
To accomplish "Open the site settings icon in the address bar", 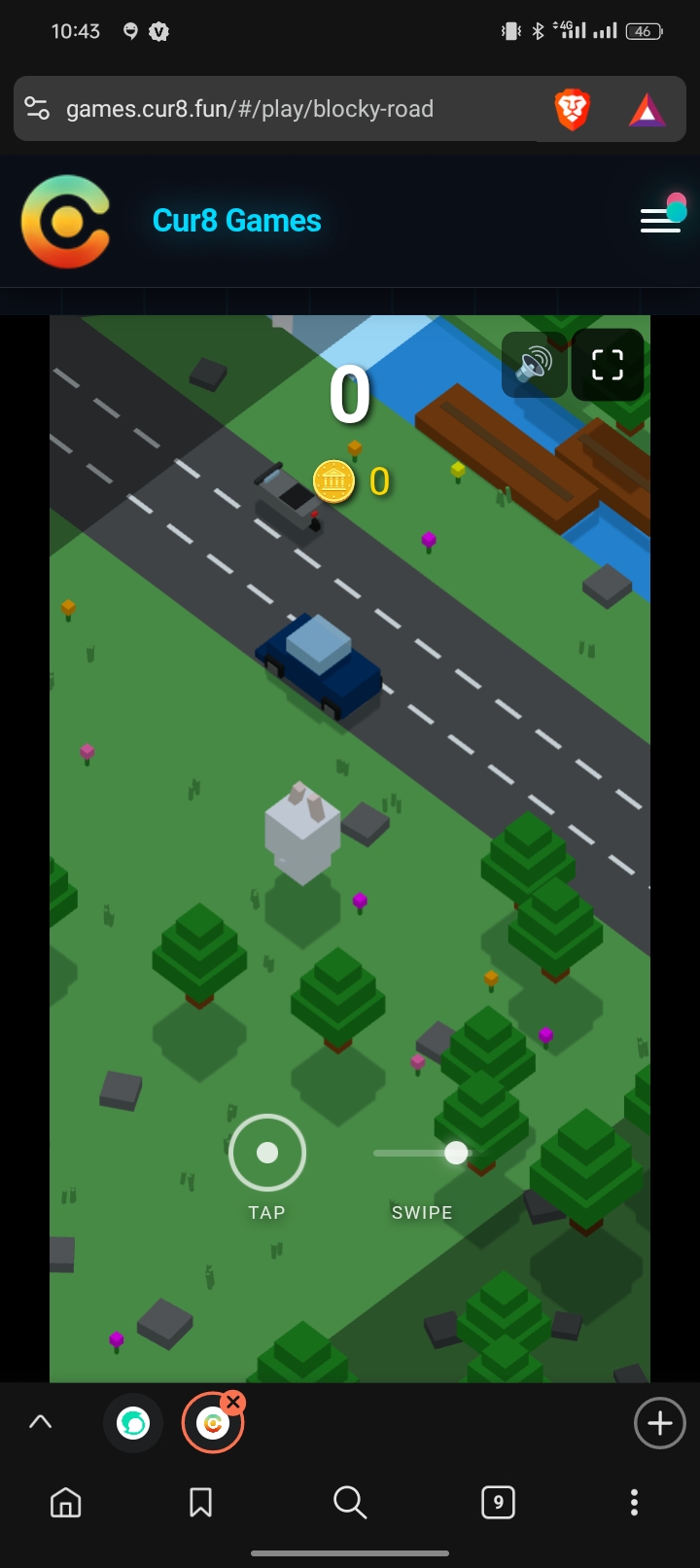I will [37, 109].
